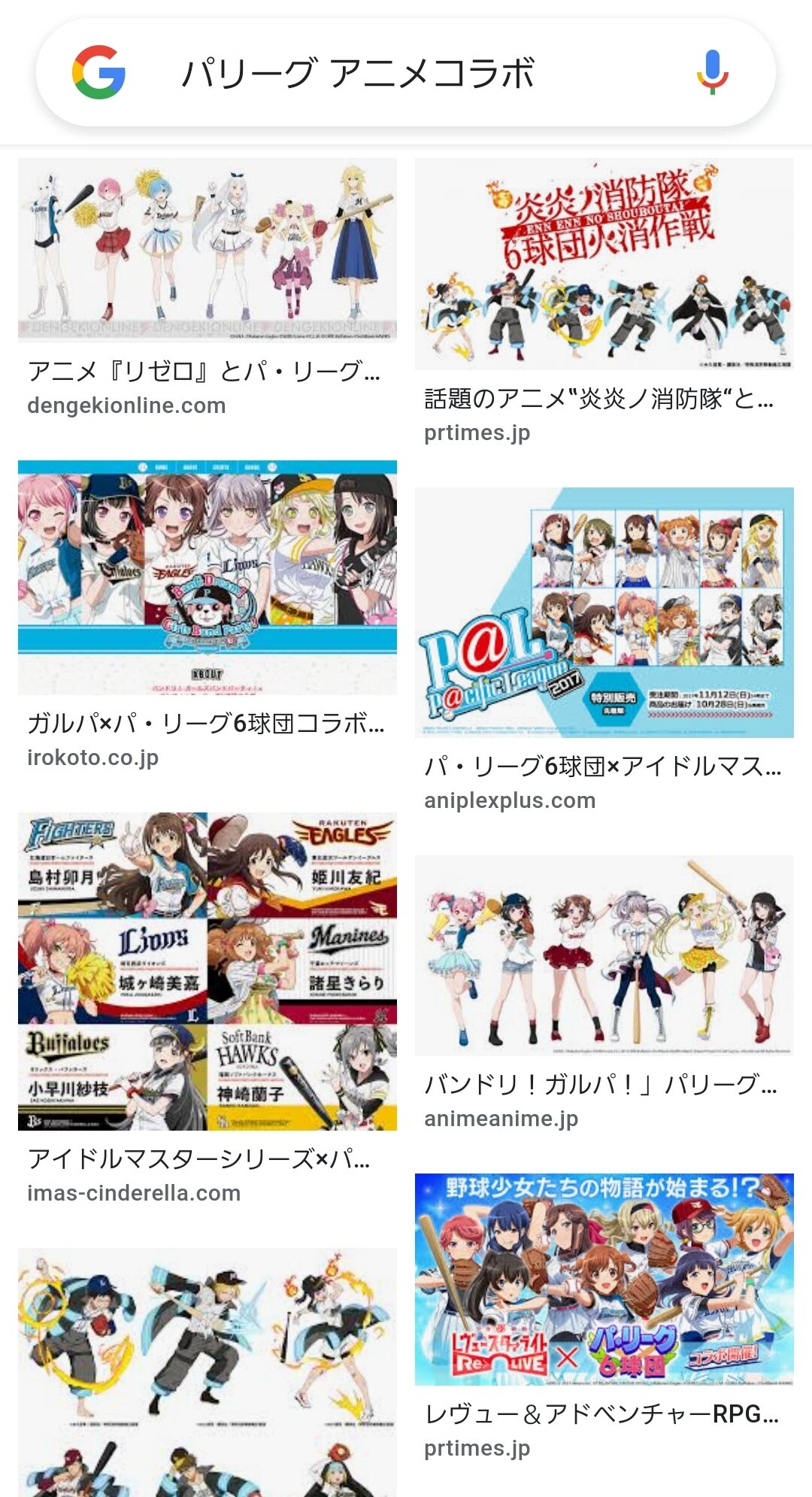Image resolution: width=812 pixels, height=1497 pixels.
Task: Start voice search with the microphone
Action: click(711, 73)
